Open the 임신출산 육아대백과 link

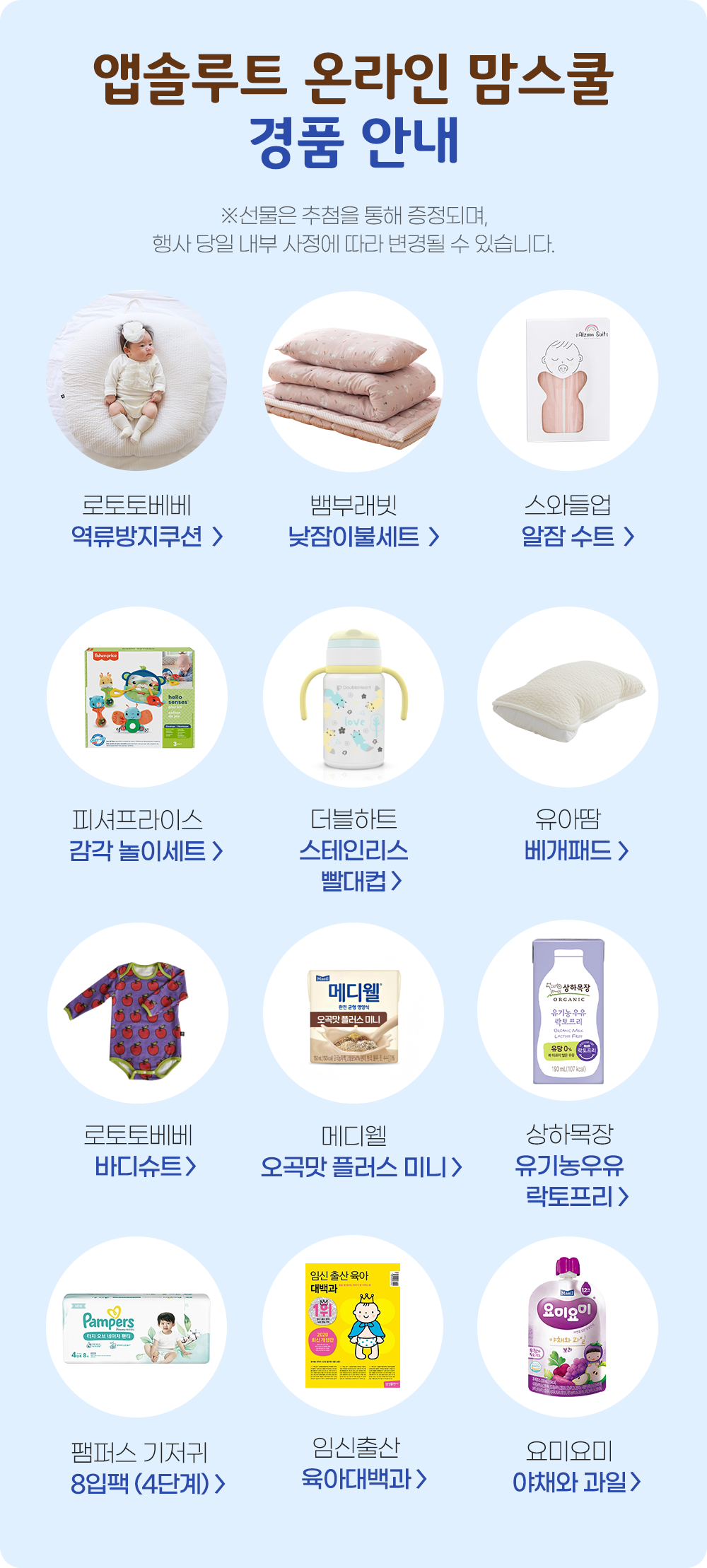[x=363, y=1478]
